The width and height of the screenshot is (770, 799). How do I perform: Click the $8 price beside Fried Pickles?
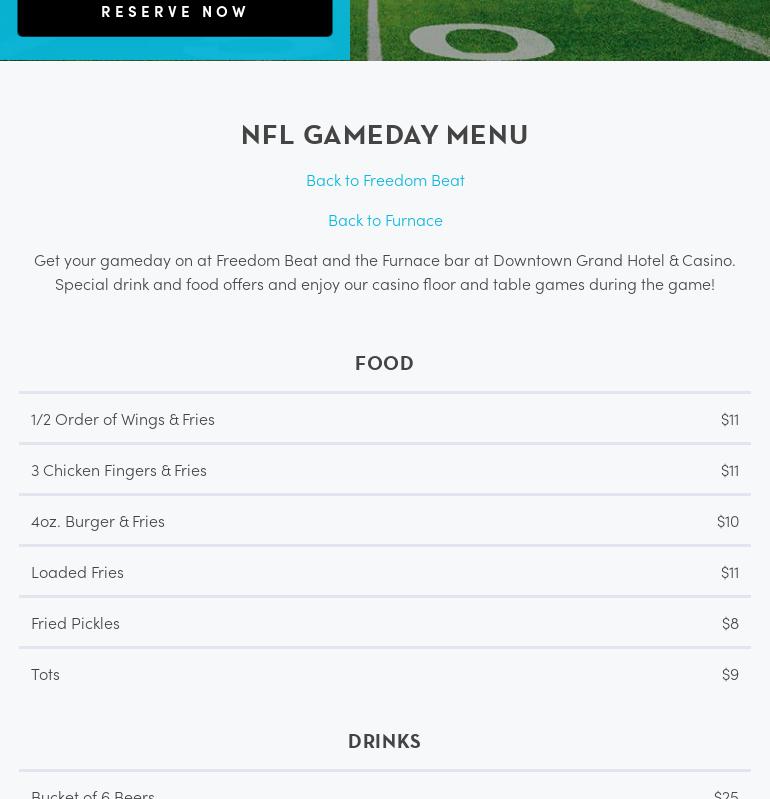point(730,622)
